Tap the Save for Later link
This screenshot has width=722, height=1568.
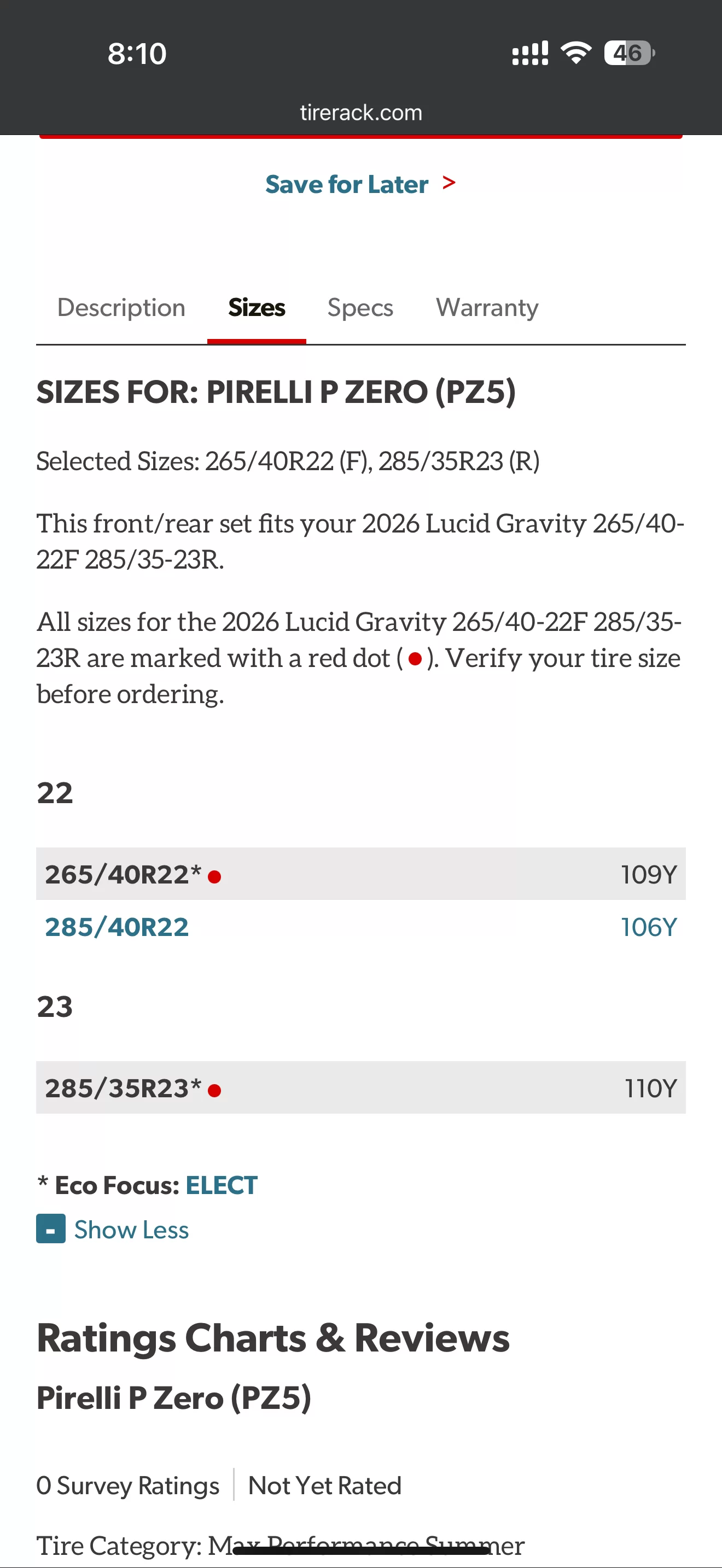[360, 184]
